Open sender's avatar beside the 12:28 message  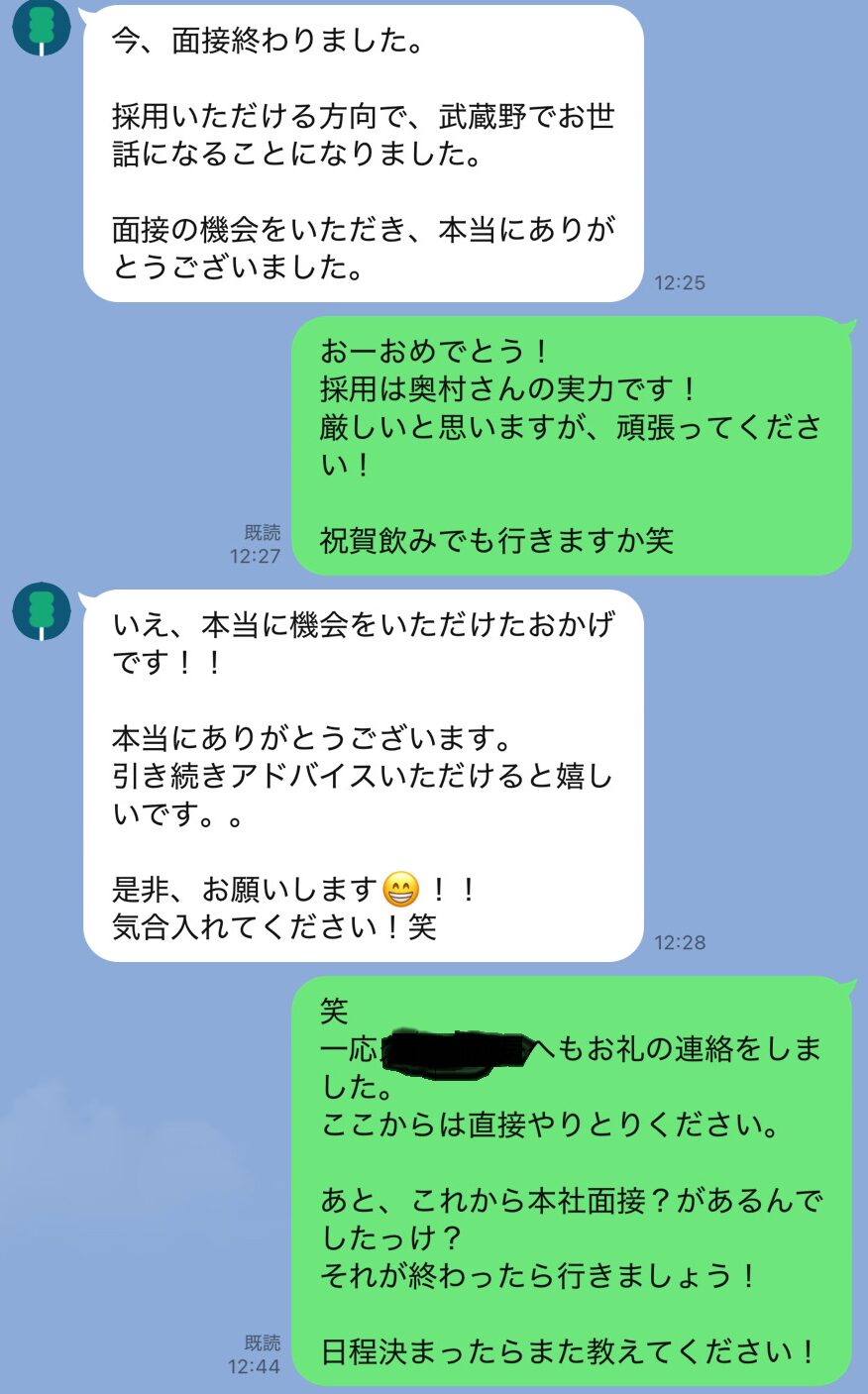(41, 610)
